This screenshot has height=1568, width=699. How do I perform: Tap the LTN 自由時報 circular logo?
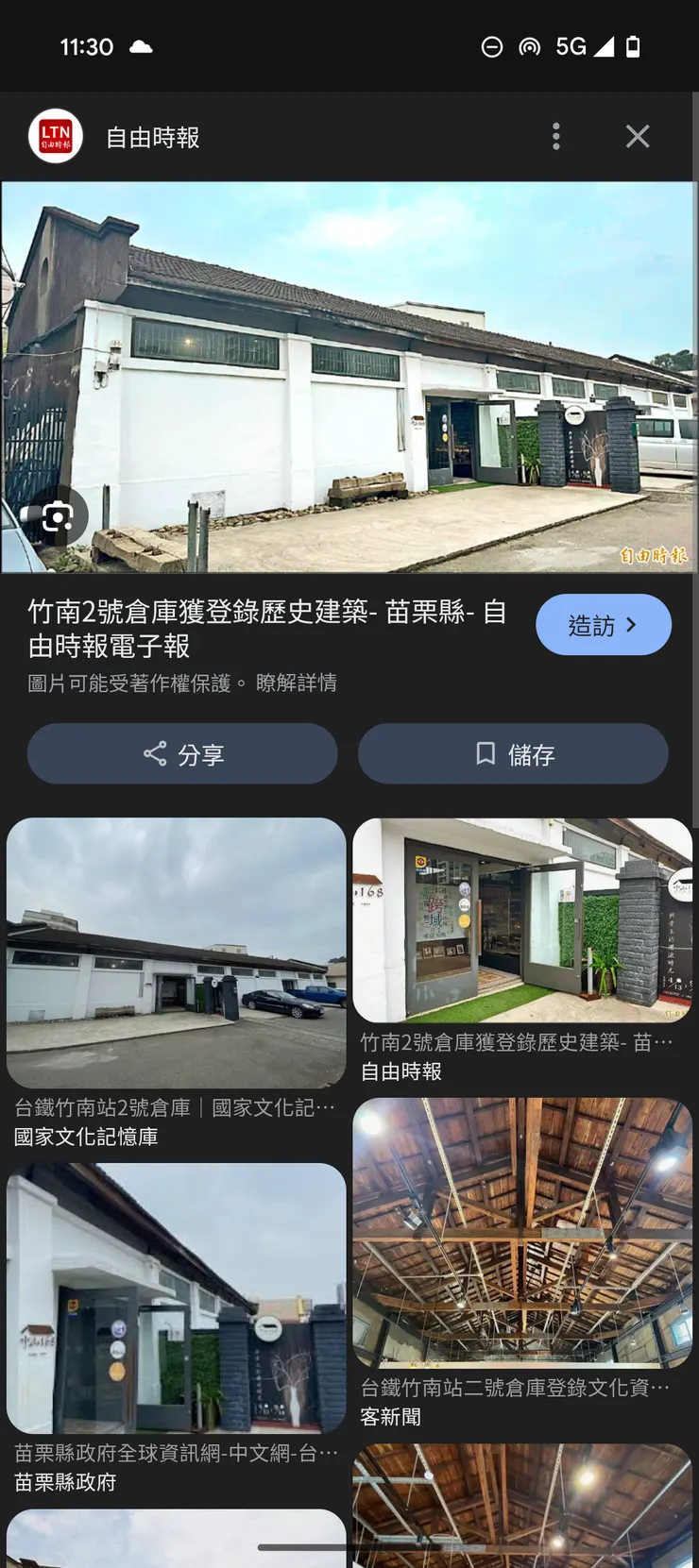(54, 136)
